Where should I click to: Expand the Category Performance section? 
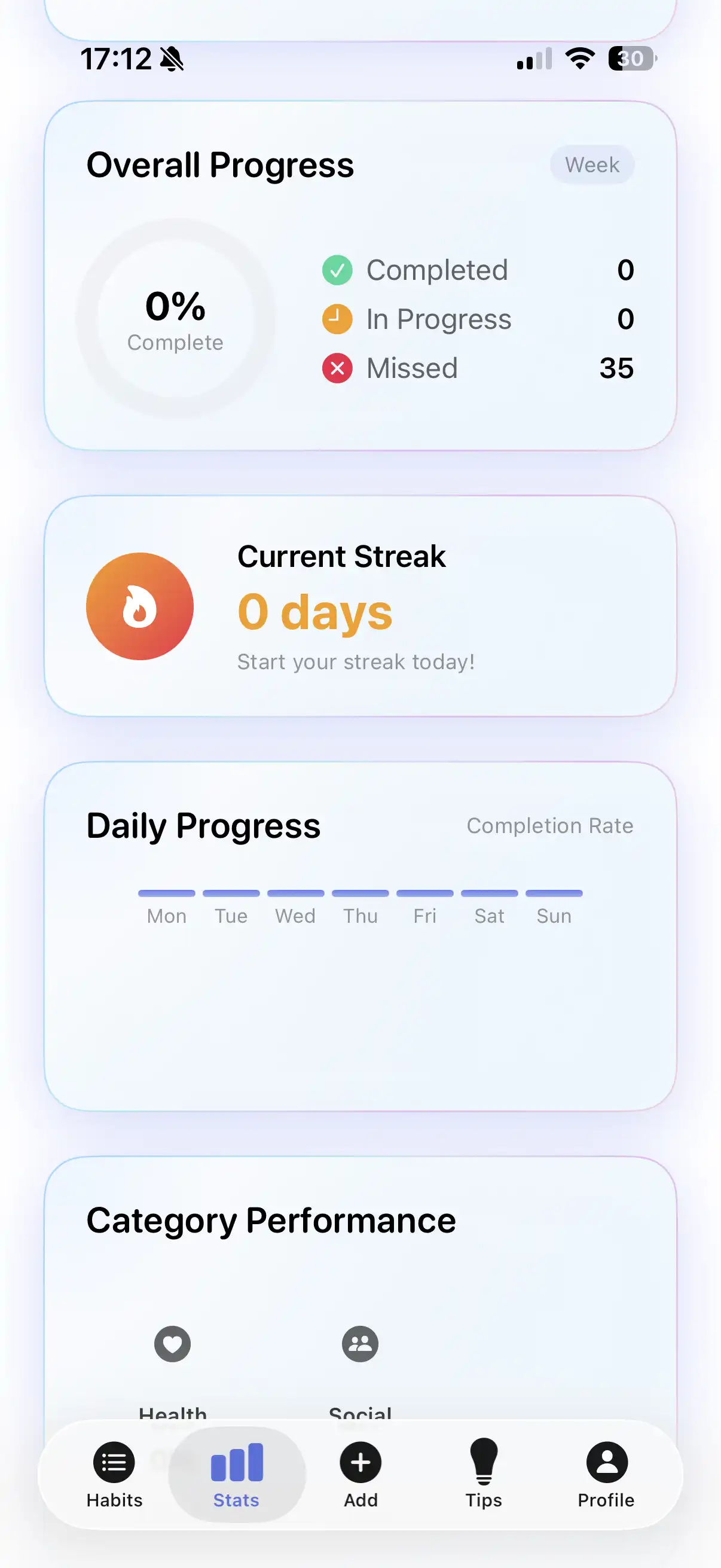pyautogui.click(x=271, y=1219)
